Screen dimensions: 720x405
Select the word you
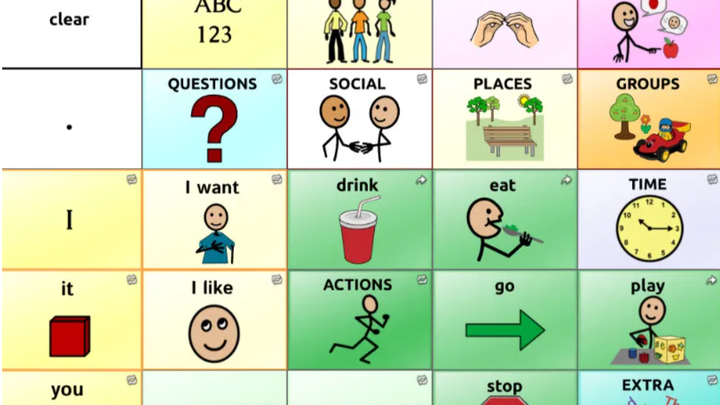(x=70, y=390)
